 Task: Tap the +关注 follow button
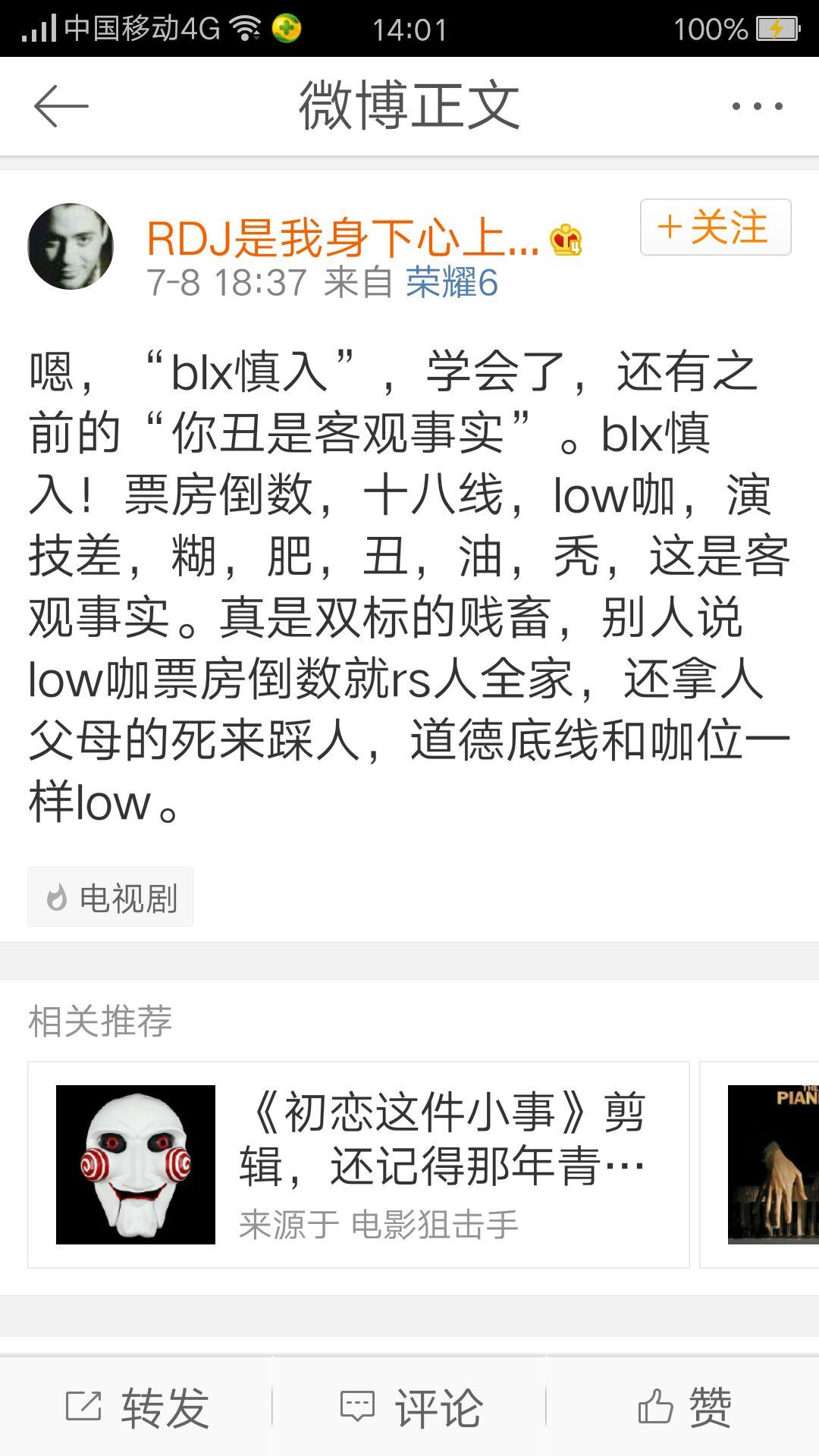715,227
